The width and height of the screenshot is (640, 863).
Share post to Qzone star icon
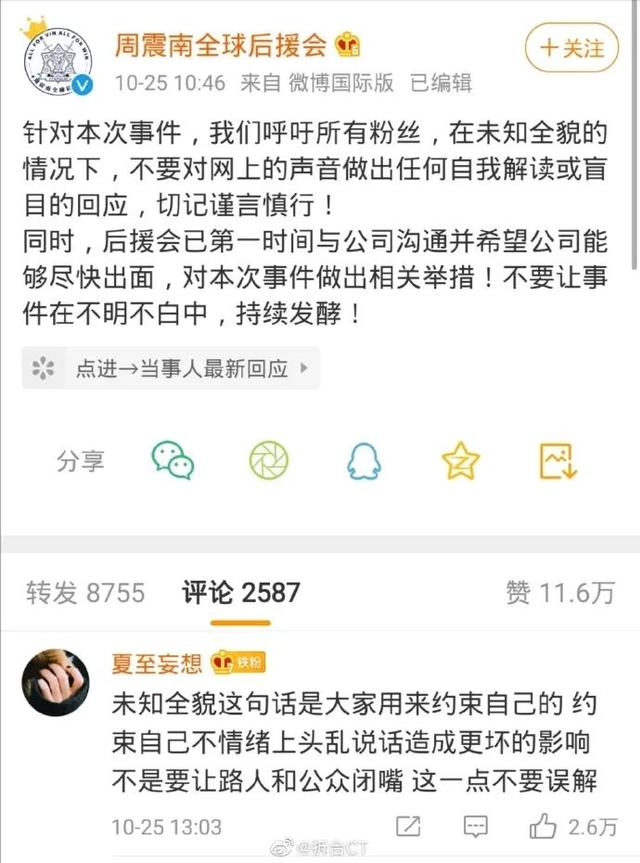coord(460,459)
